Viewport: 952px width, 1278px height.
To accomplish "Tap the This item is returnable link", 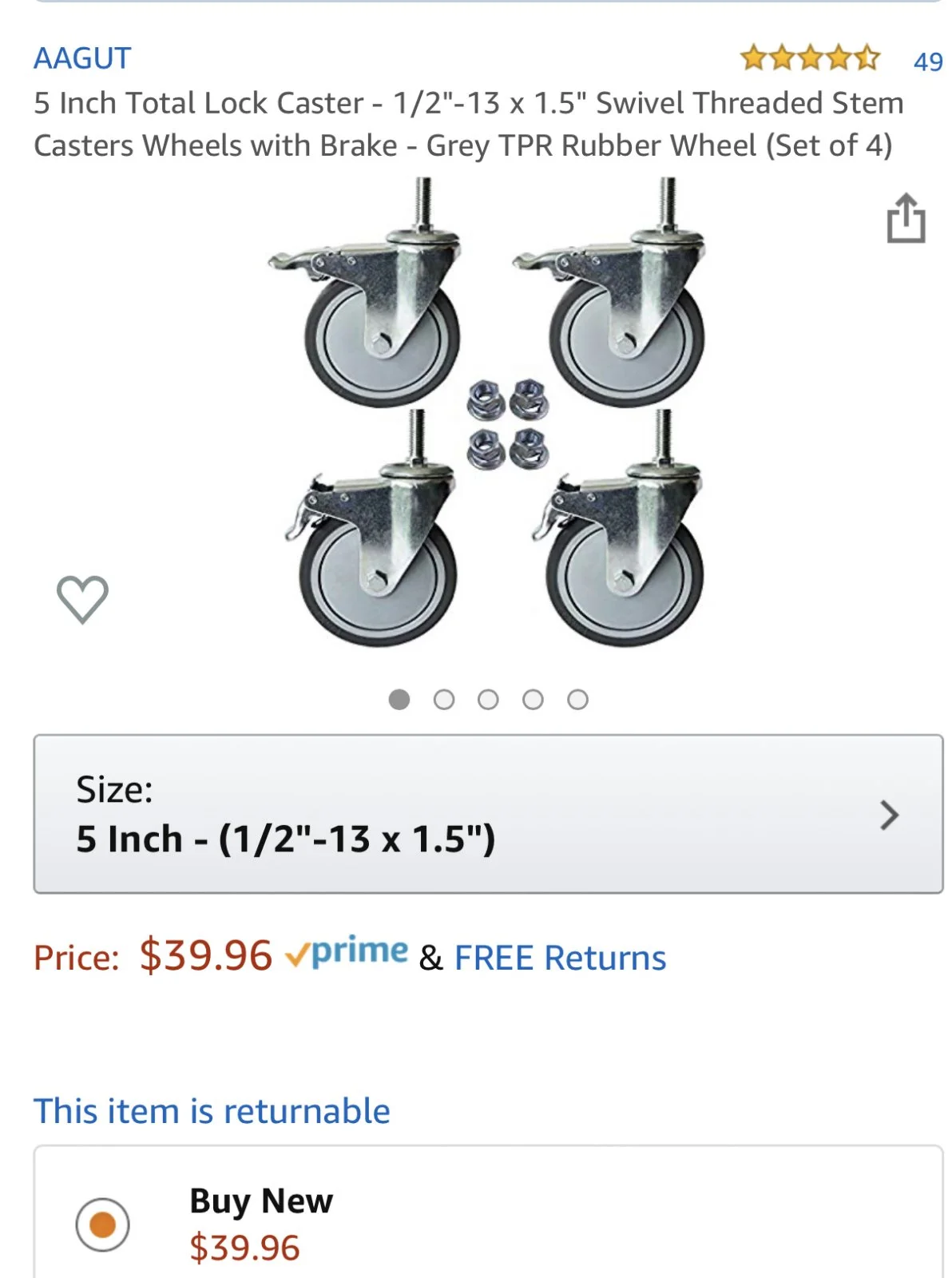I will (x=212, y=1111).
